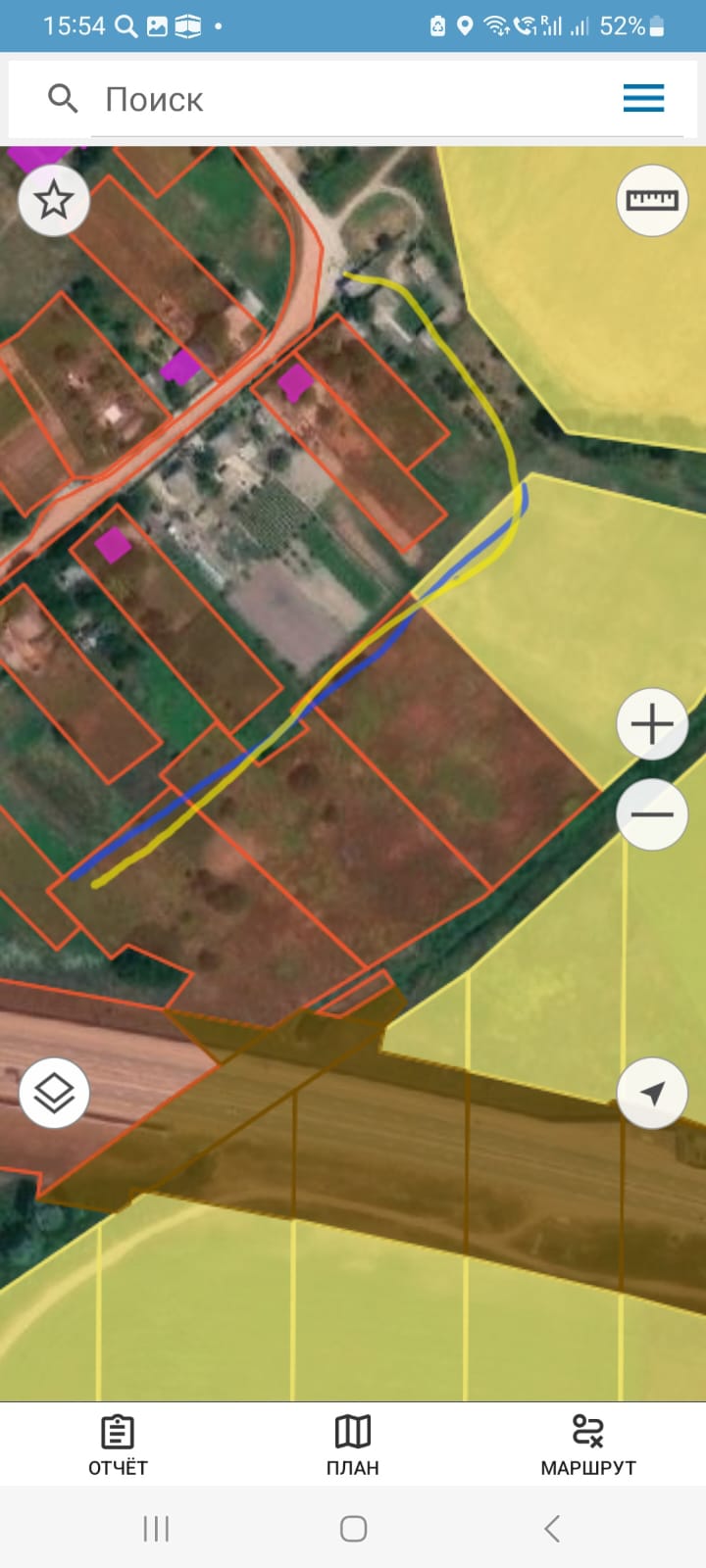Open the ОТЧЁТ tab
Screen dimensions: 706x1568
click(118, 1445)
